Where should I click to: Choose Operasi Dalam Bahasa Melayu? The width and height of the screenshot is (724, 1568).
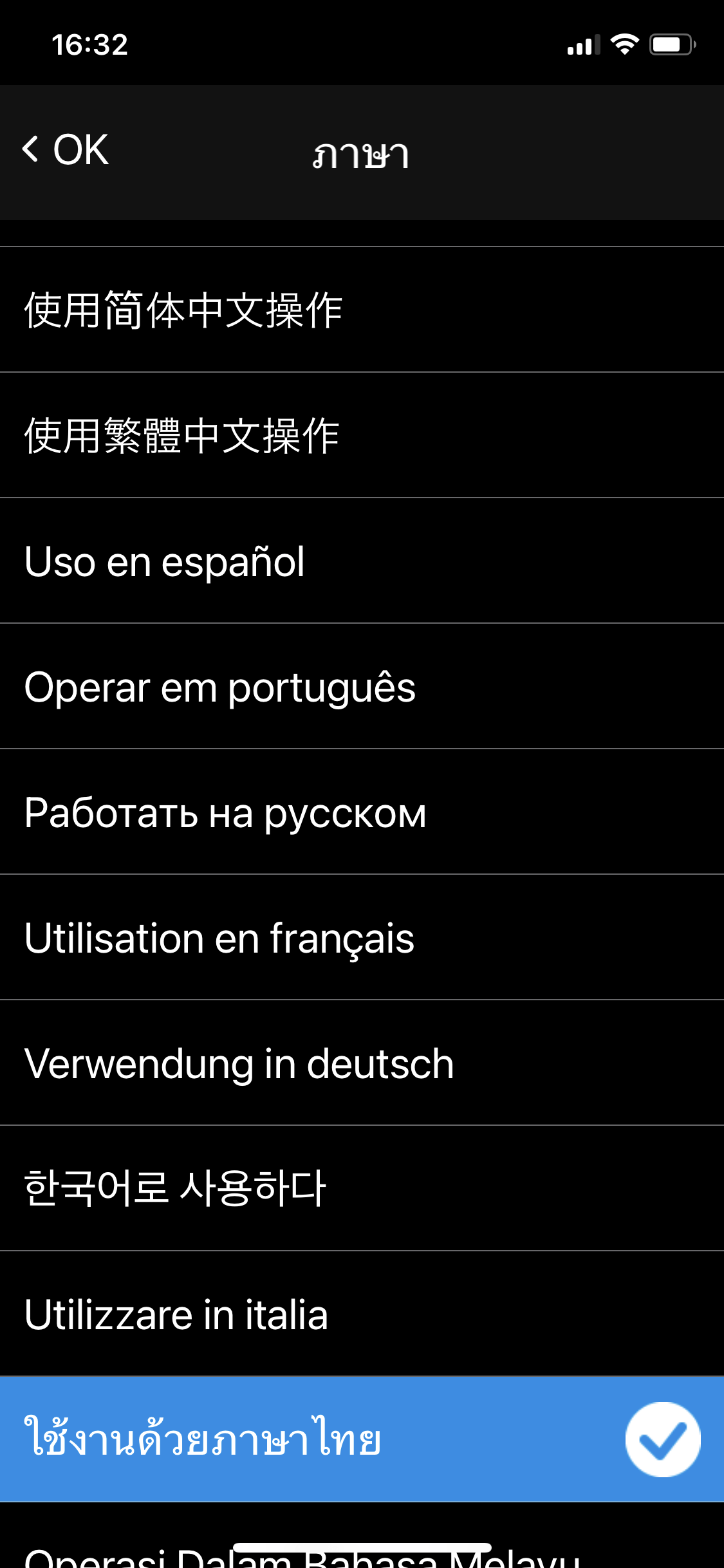point(302,1555)
